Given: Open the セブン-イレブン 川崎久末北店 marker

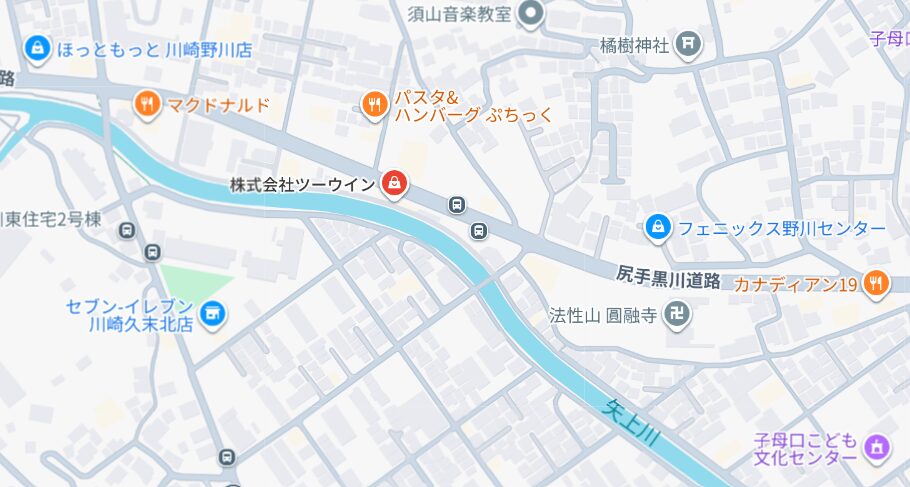Looking at the screenshot, I should coord(211,315).
